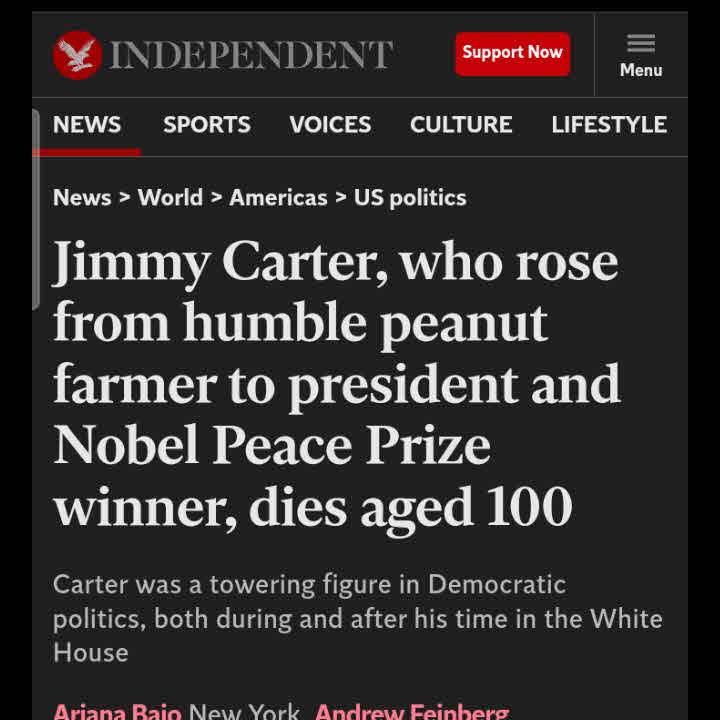
Task: Go to the World breadcrumb
Action: click(x=170, y=197)
